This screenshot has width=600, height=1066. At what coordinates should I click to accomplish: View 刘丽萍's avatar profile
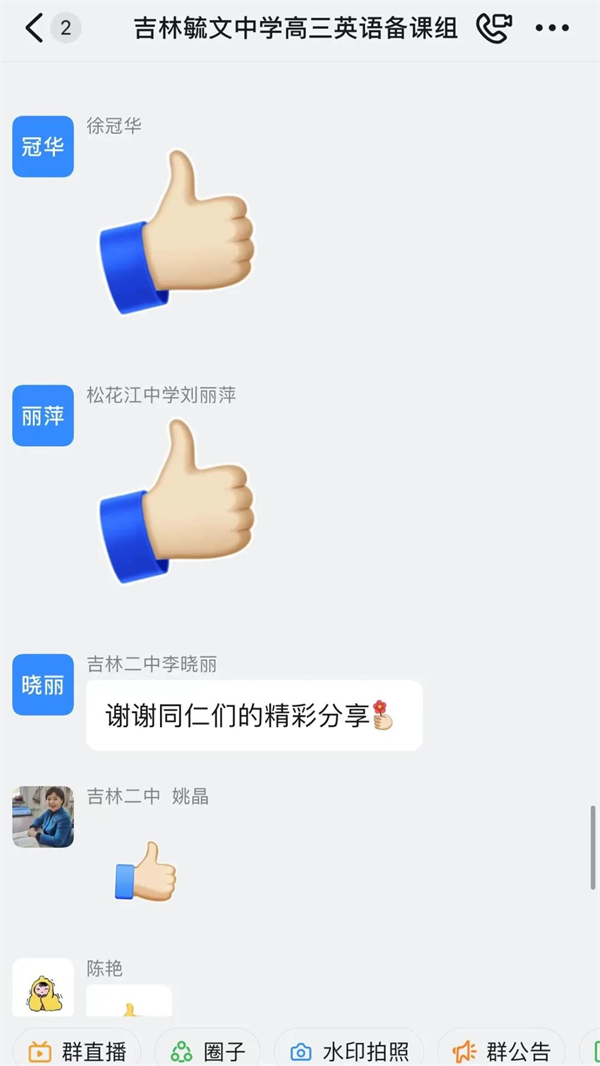click(43, 415)
